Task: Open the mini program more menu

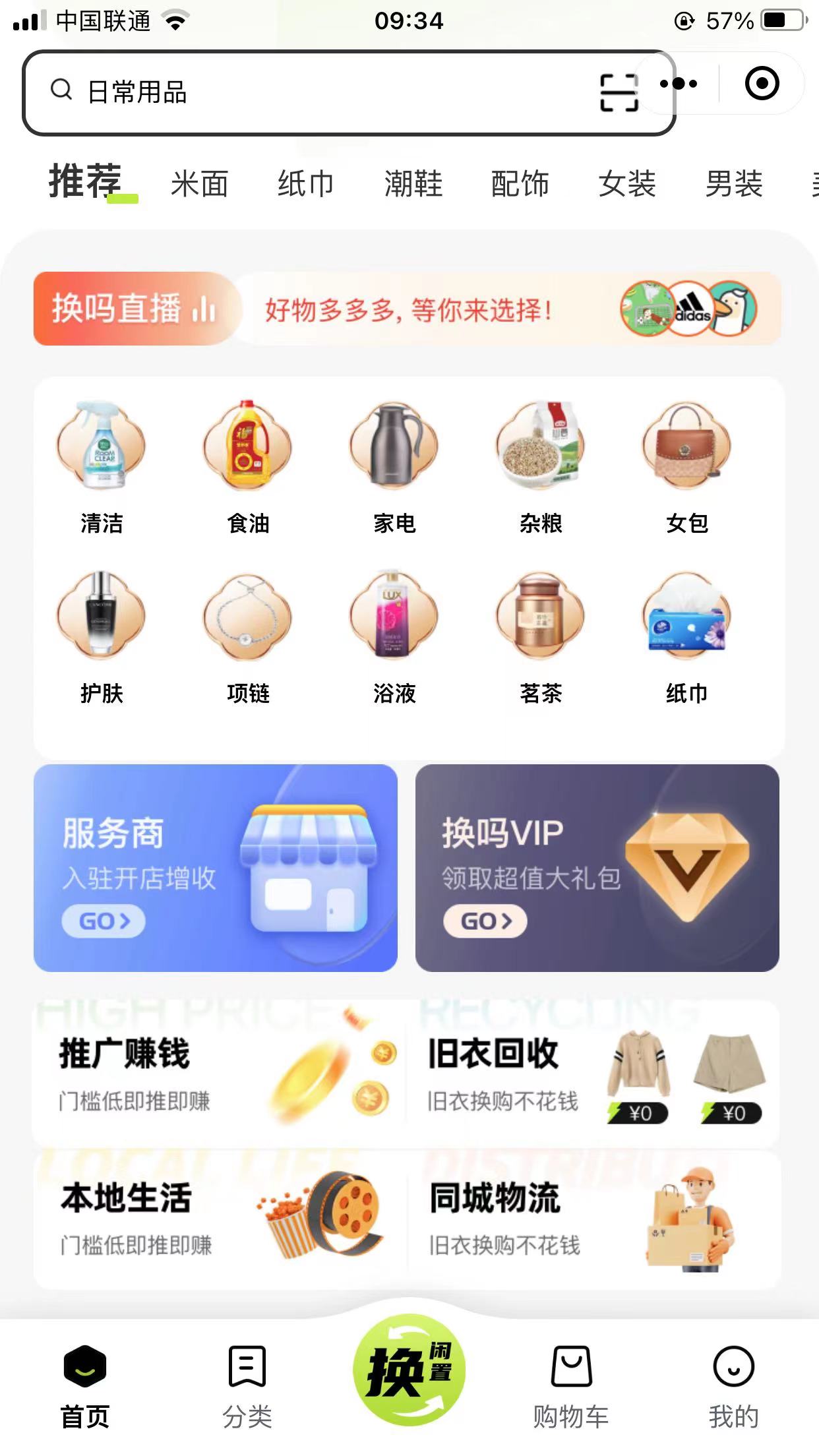Action: (x=679, y=84)
